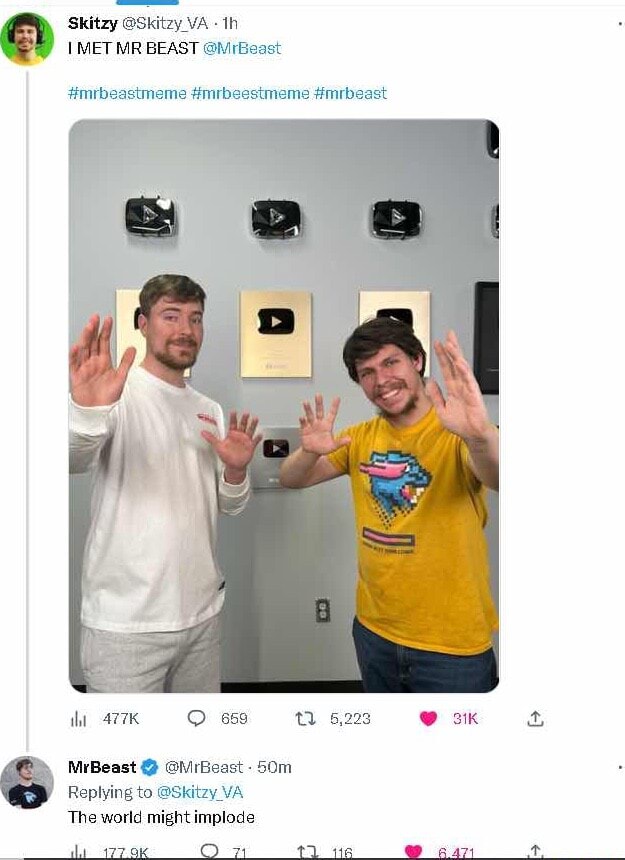Open MrBeast's display name on the reply
The image size is (625, 860).
[x=102, y=767]
